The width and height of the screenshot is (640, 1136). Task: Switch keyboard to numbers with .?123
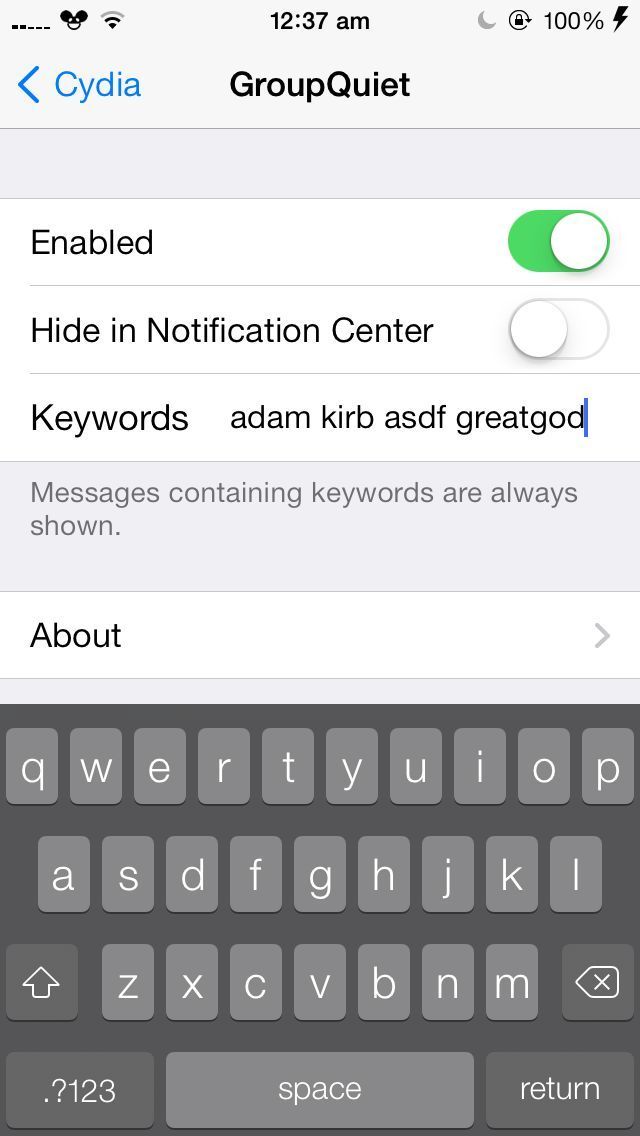pos(80,1089)
